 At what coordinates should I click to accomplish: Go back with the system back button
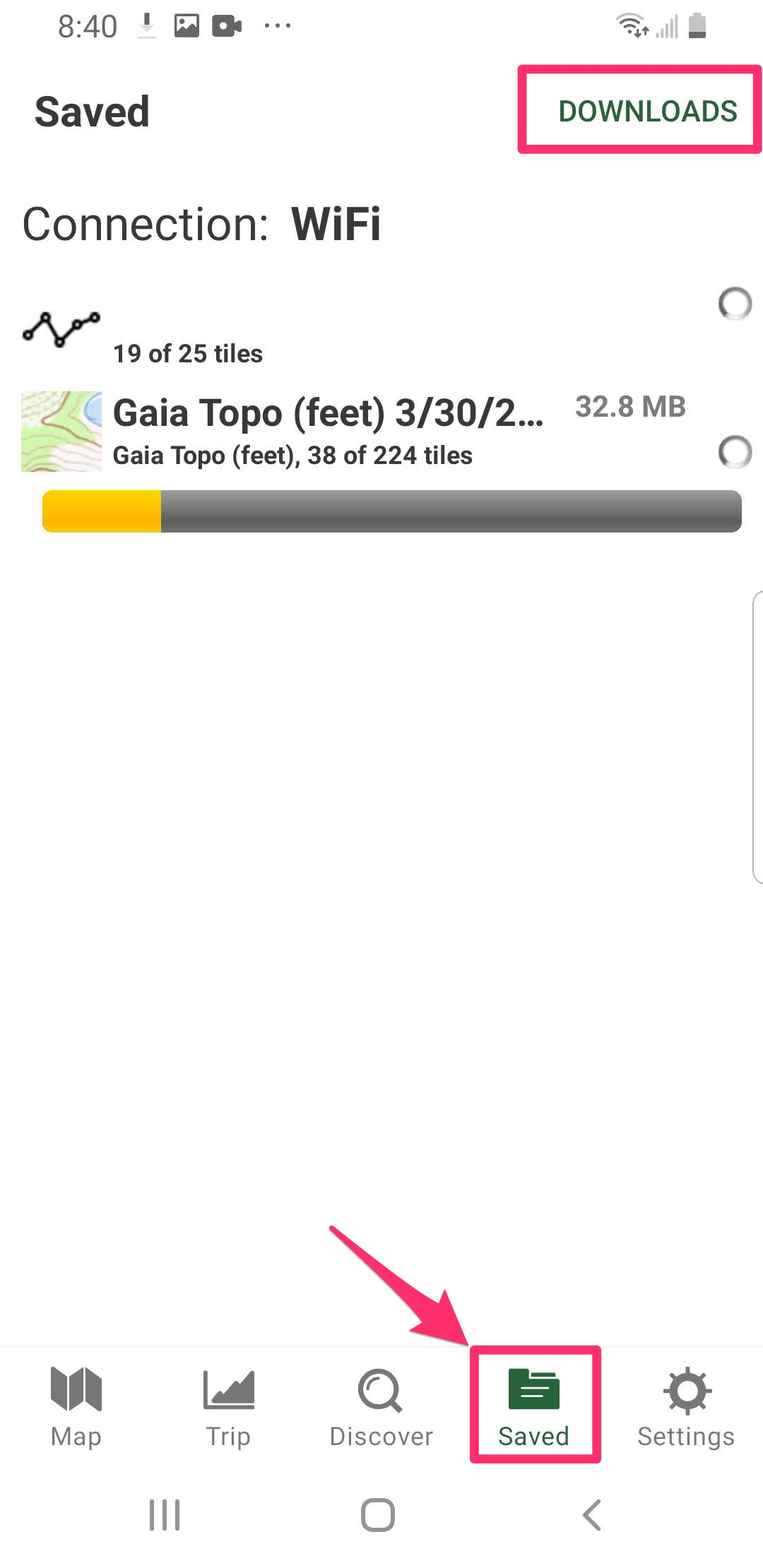(592, 1515)
